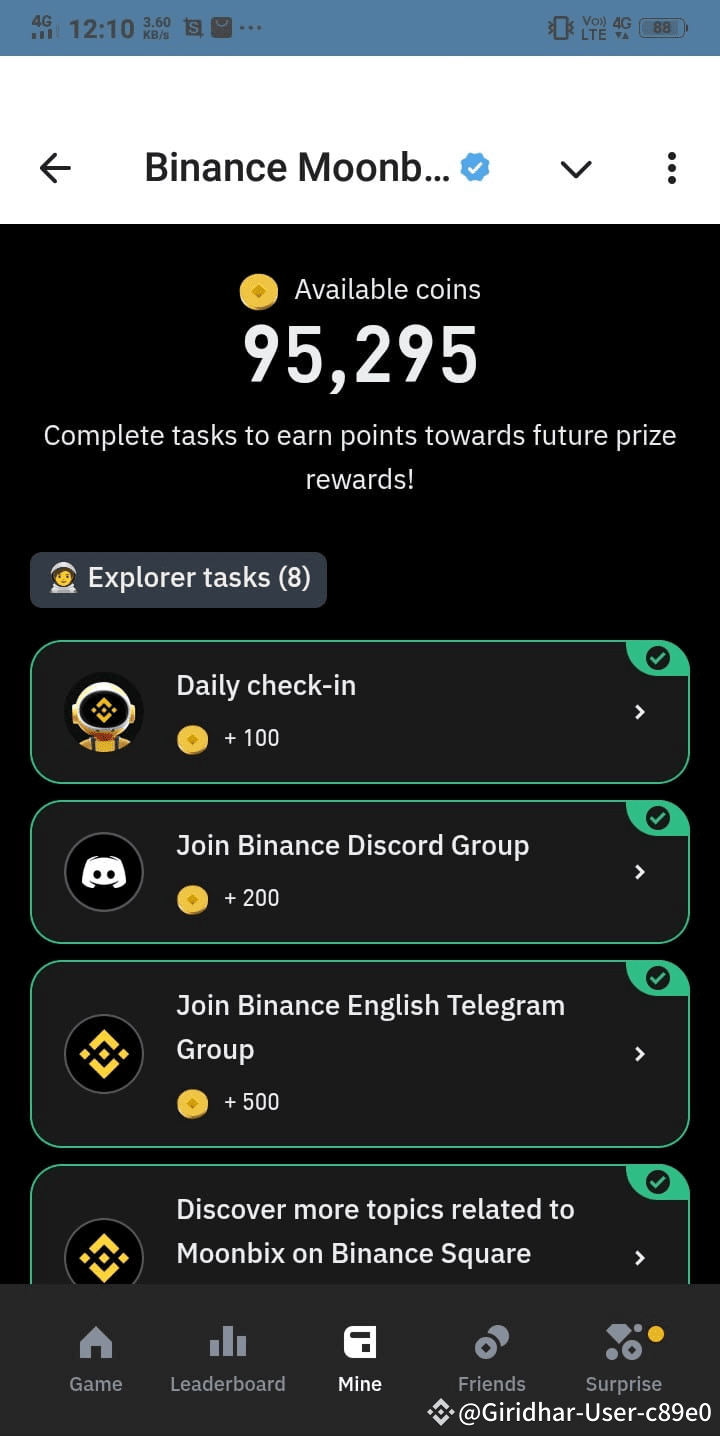Tap the completed checkmark on the Discord task
Image resolution: width=720 pixels, height=1436 pixels.
[x=658, y=817]
